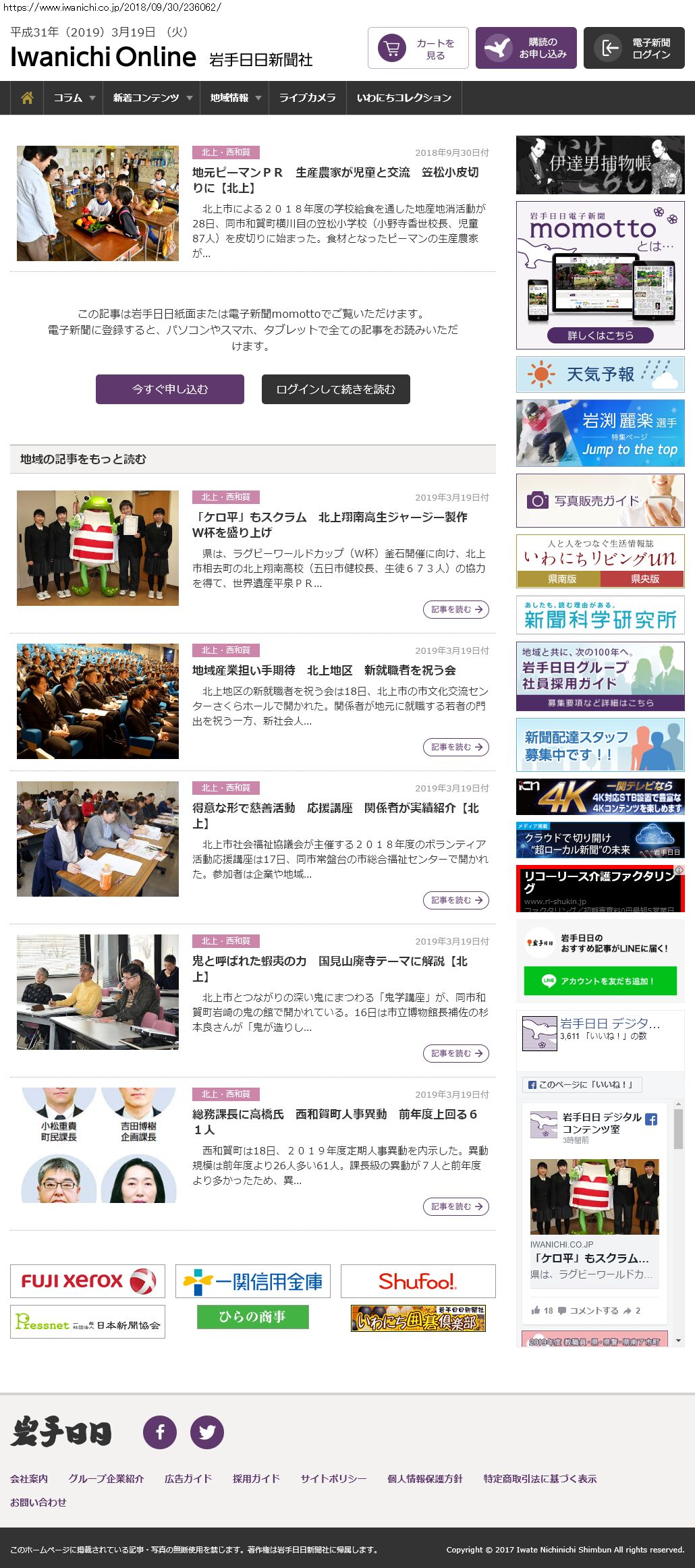Expand the 新着コンテンツ menu

pyautogui.click(x=152, y=98)
